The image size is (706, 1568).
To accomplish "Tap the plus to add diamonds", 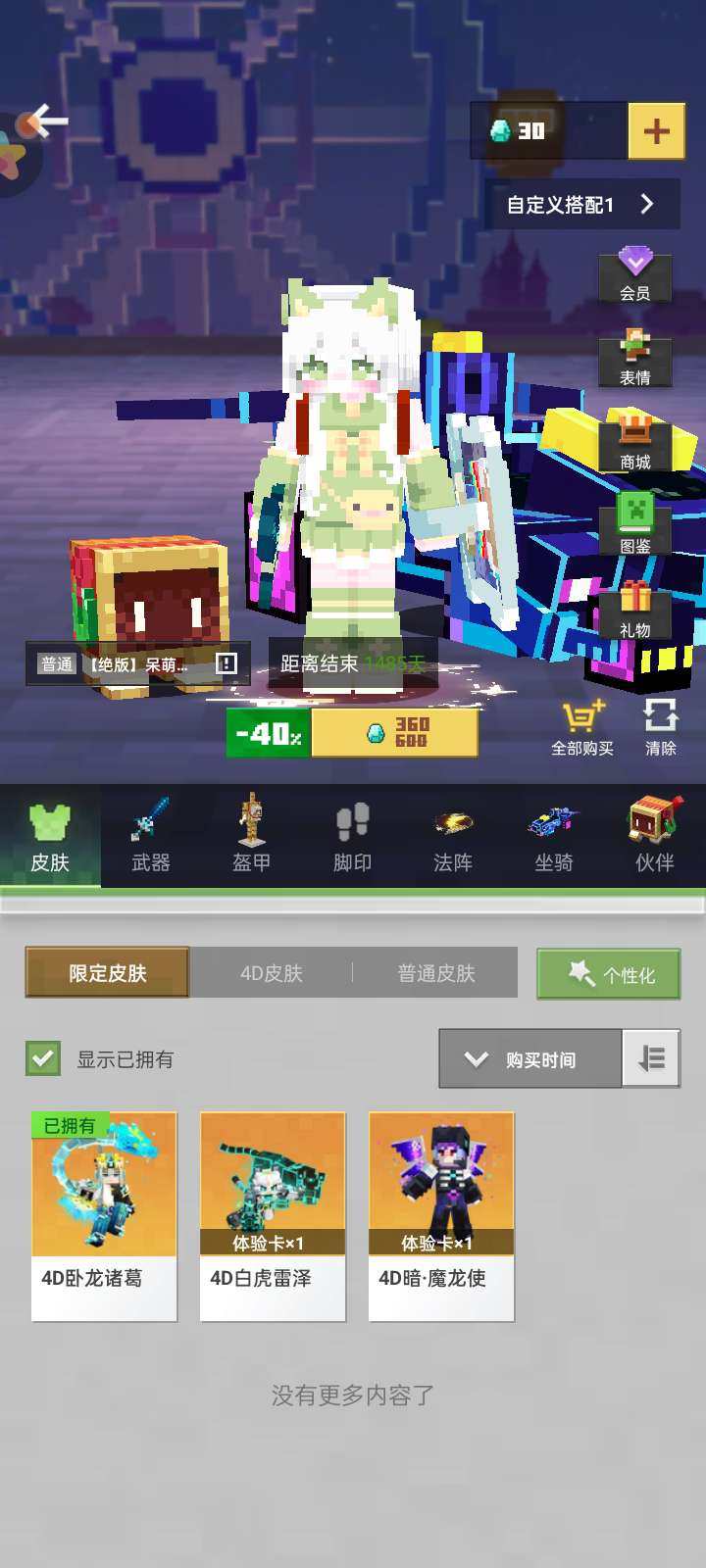I will coord(655,129).
